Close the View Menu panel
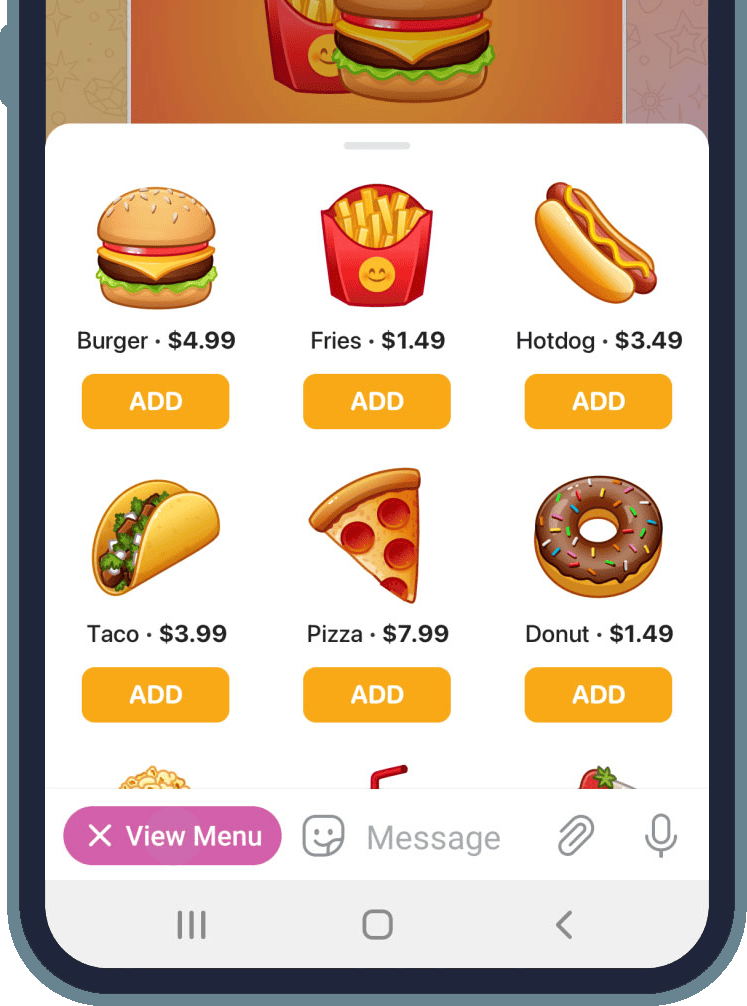This screenshot has height=1006, width=747. [x=172, y=836]
